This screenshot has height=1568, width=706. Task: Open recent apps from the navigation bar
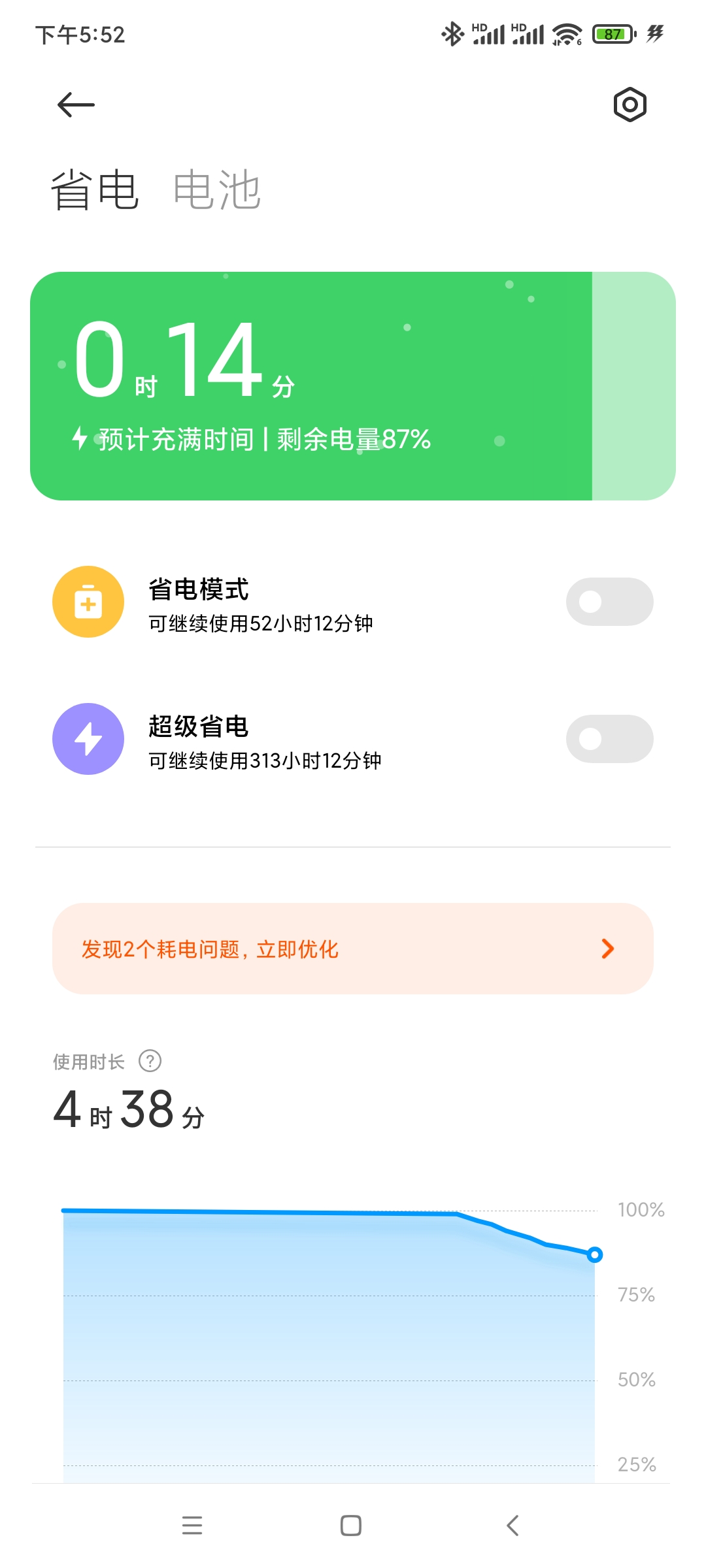pyautogui.click(x=192, y=1526)
